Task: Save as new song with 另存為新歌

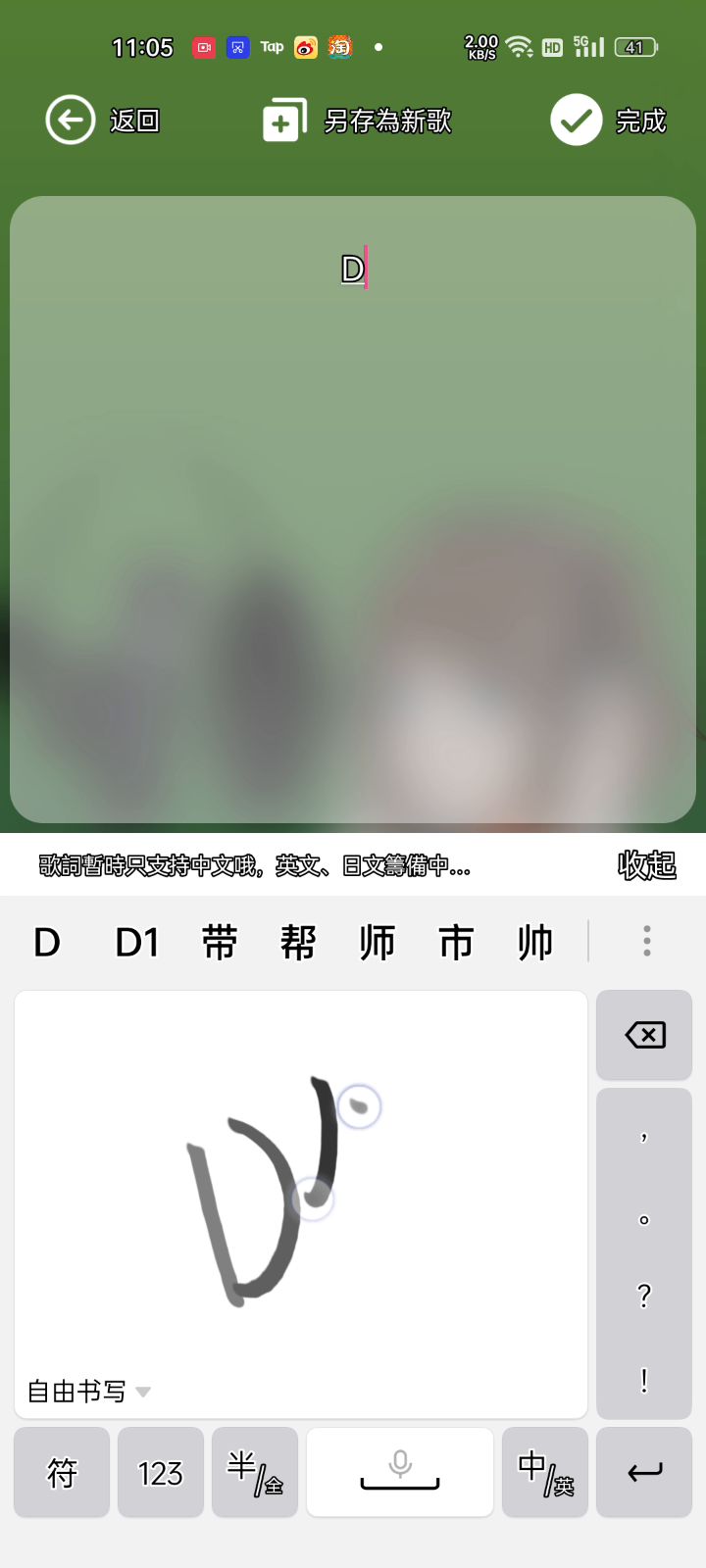Action: (358, 121)
